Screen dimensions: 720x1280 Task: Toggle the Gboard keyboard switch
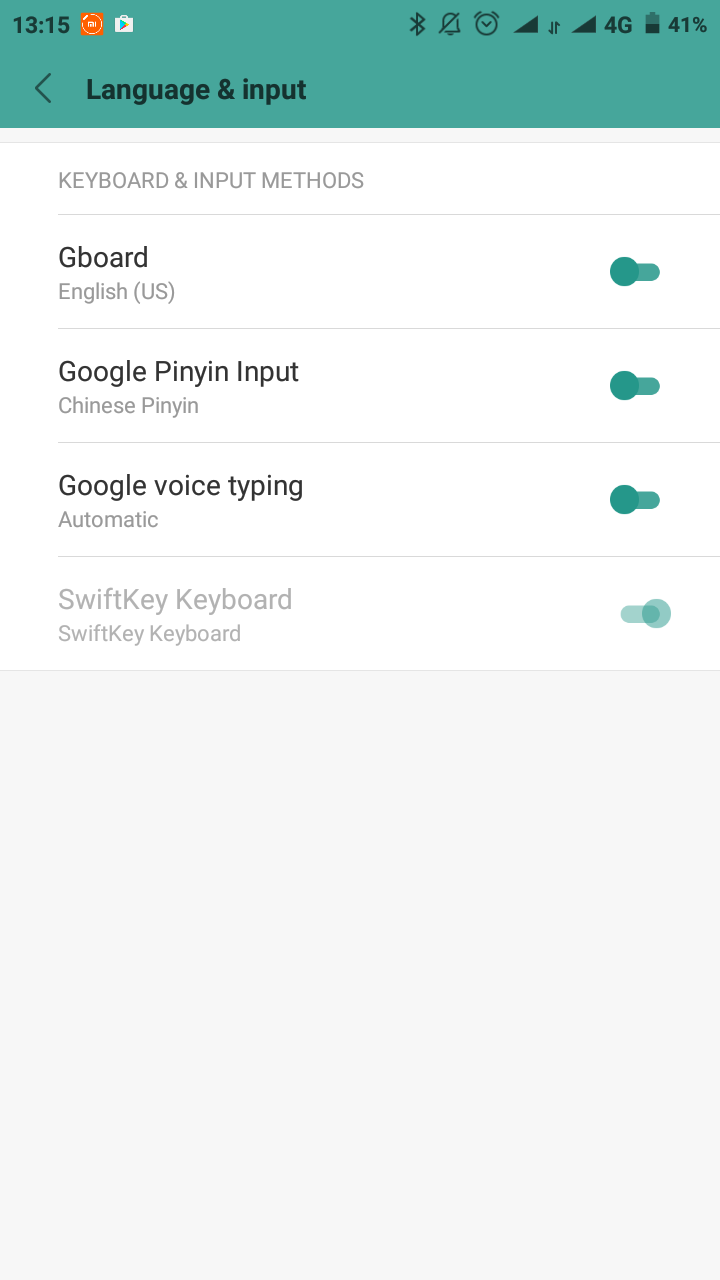pos(635,272)
